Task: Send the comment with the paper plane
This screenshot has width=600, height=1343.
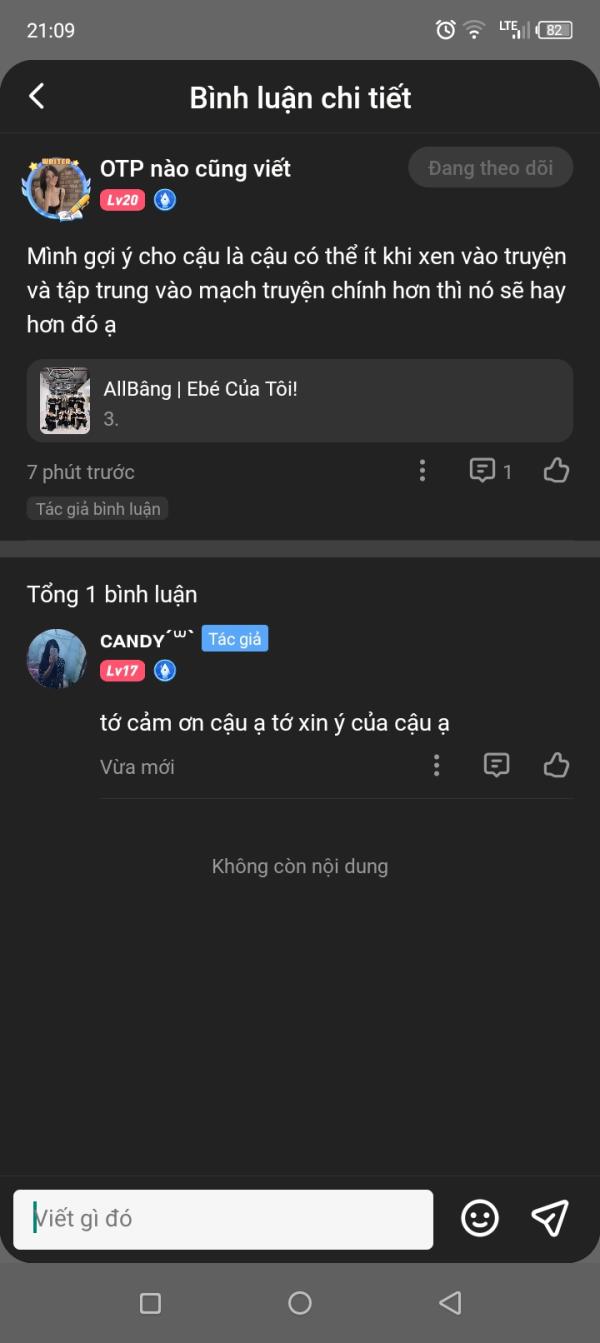Action: coord(550,1218)
